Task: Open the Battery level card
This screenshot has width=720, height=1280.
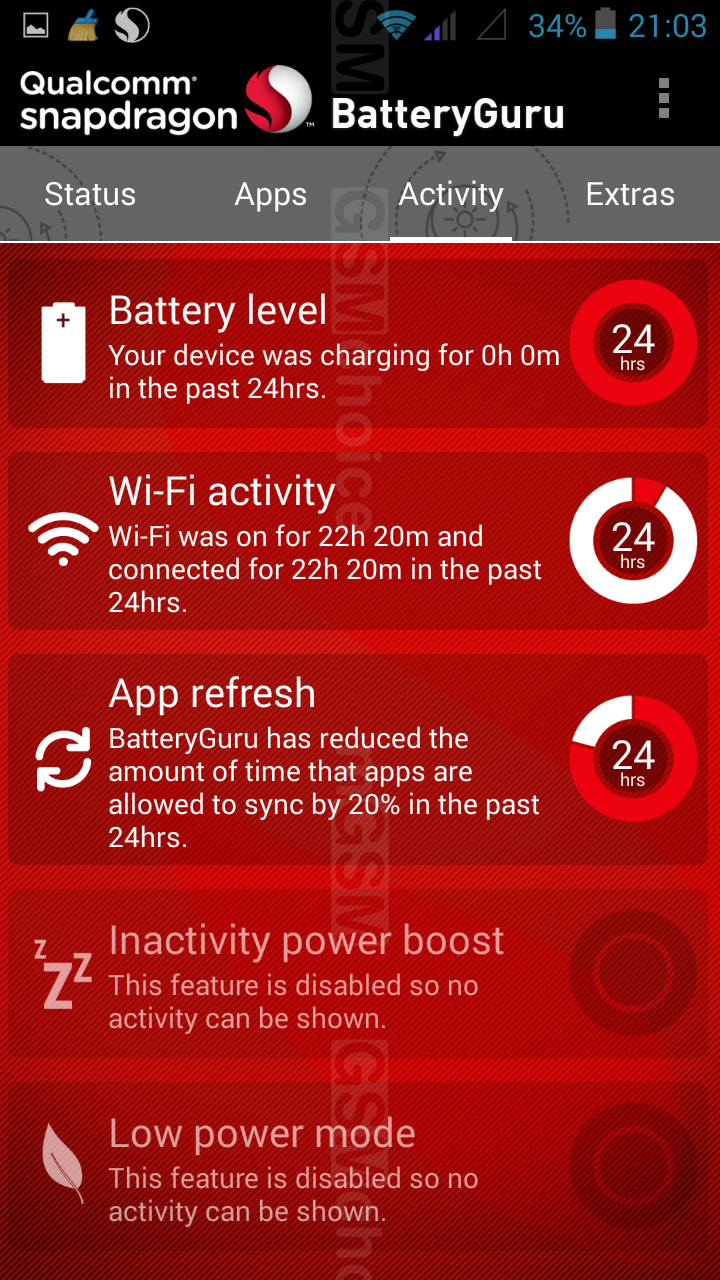Action: tap(360, 343)
